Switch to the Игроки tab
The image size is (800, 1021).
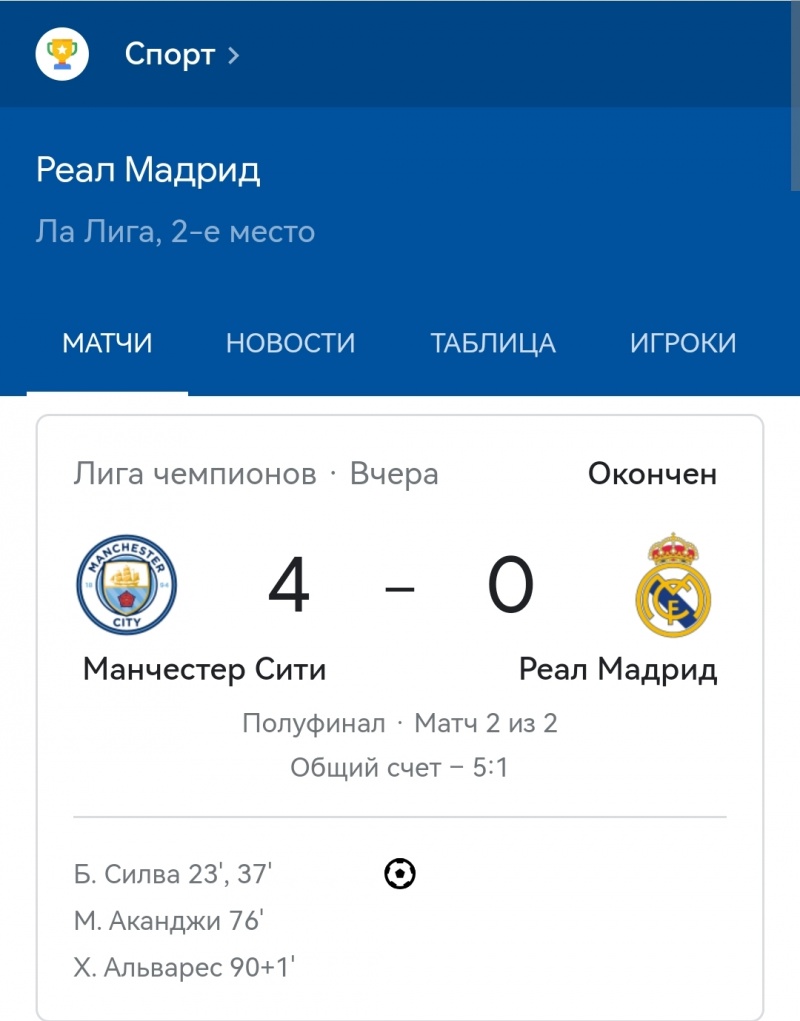pos(683,344)
